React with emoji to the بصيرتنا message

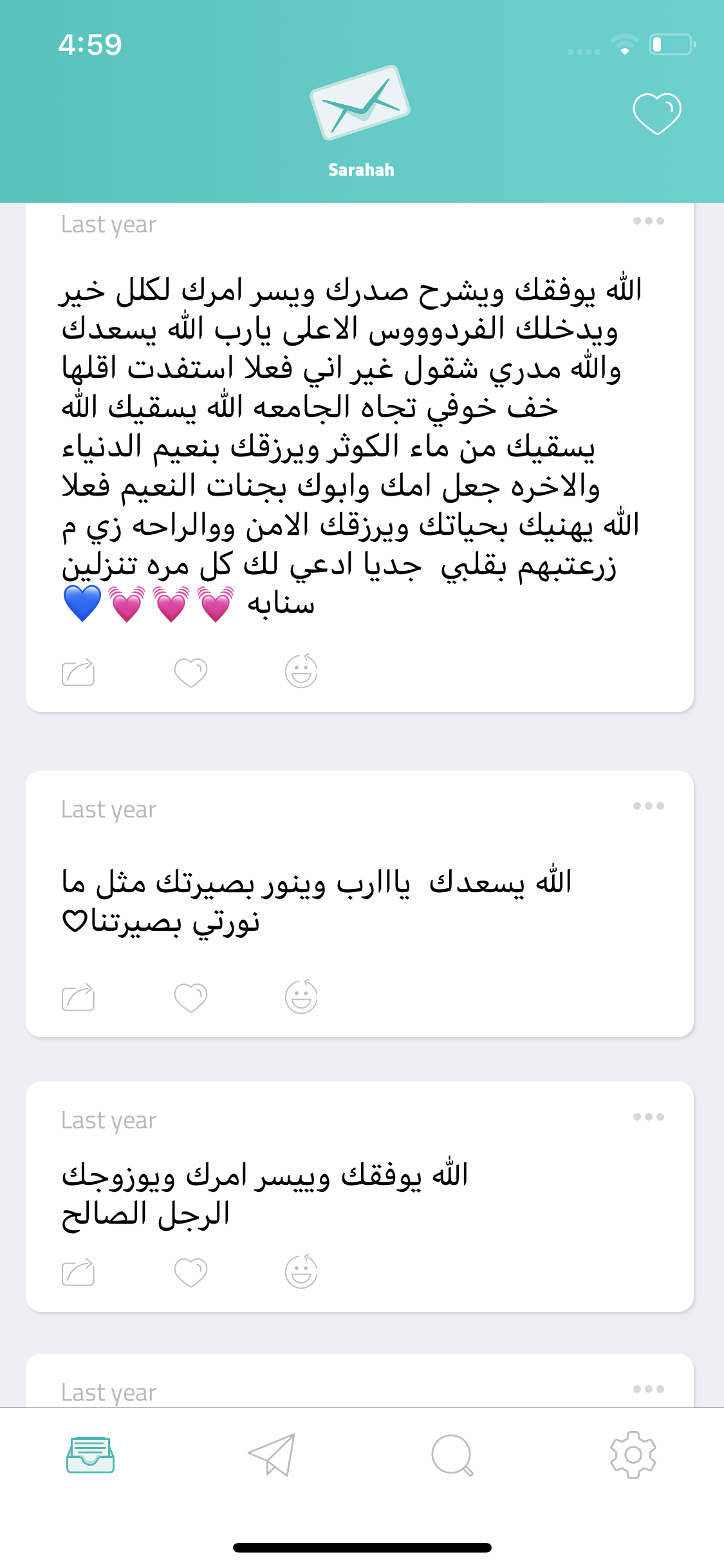click(301, 996)
